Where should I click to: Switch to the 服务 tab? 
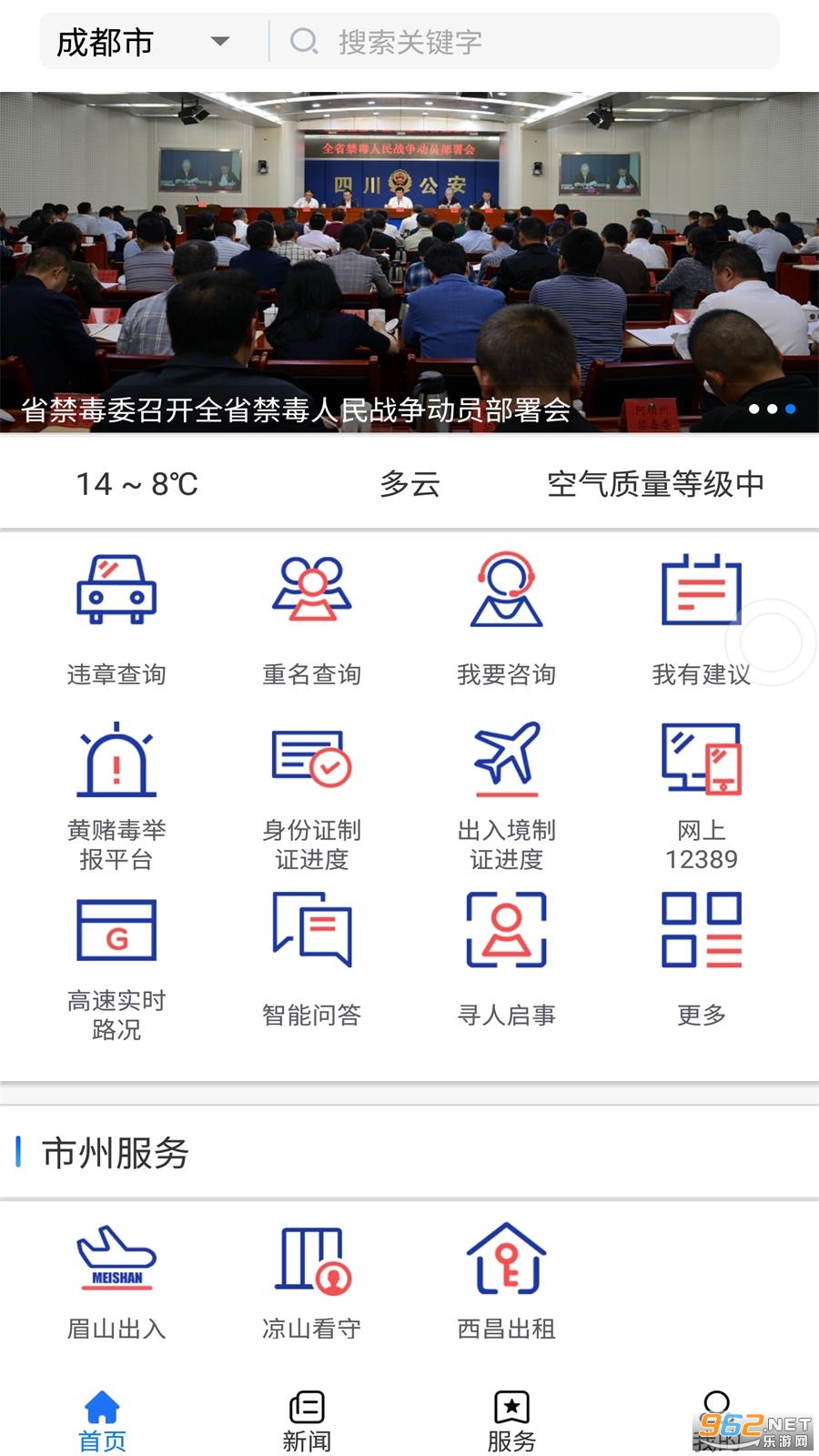pyautogui.click(x=511, y=1421)
